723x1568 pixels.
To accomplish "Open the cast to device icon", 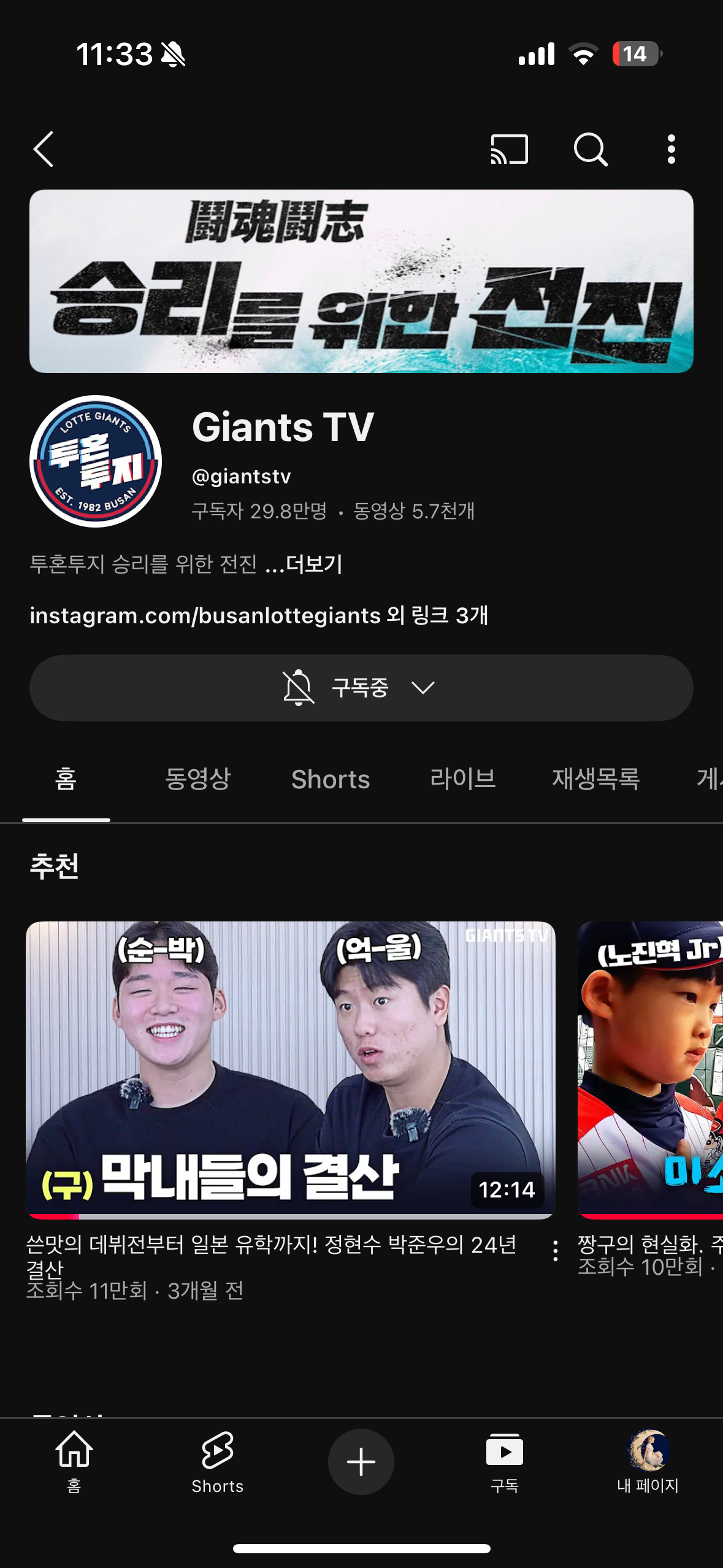I will pos(509,149).
